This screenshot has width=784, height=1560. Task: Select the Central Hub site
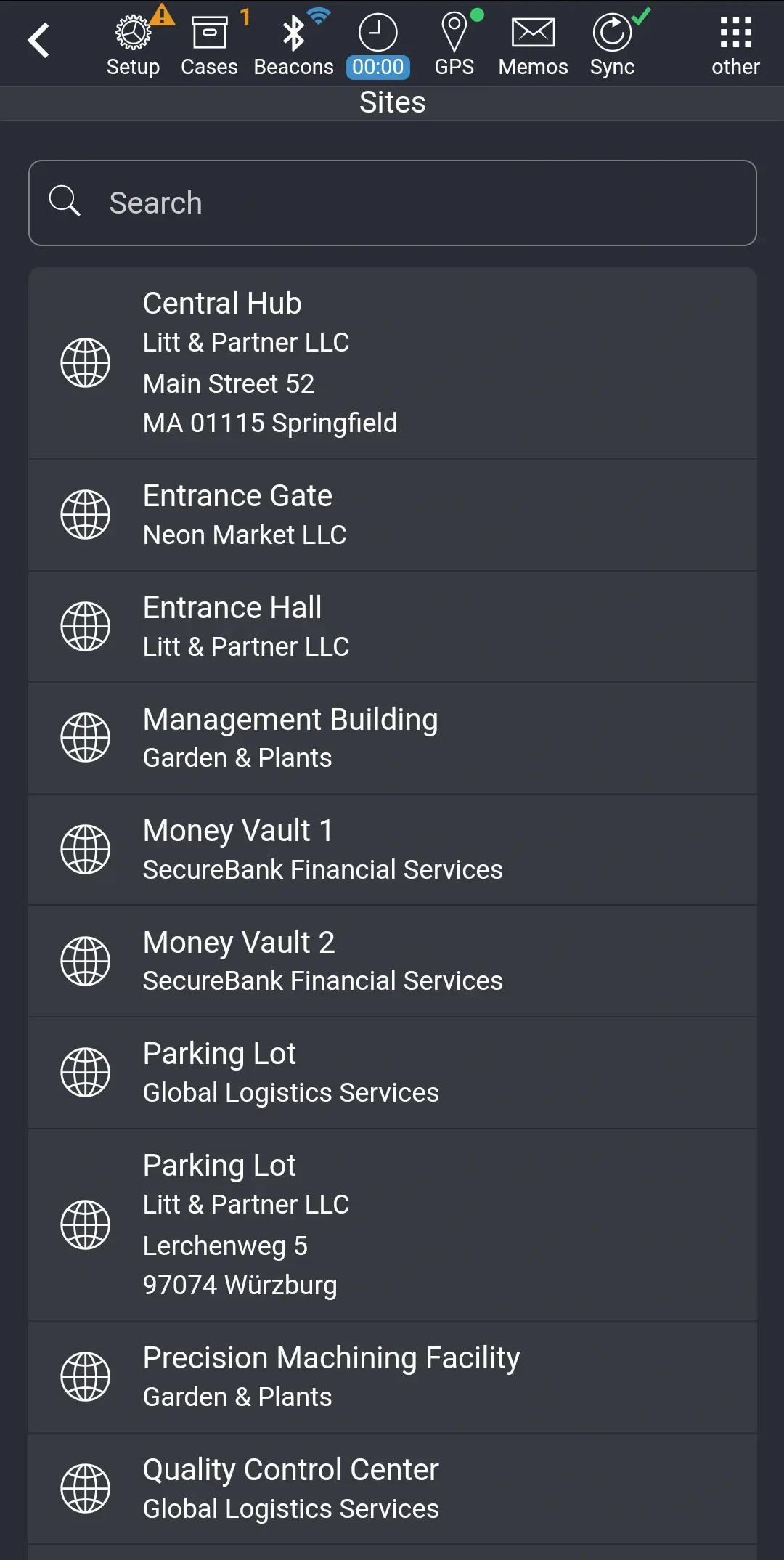tap(392, 362)
